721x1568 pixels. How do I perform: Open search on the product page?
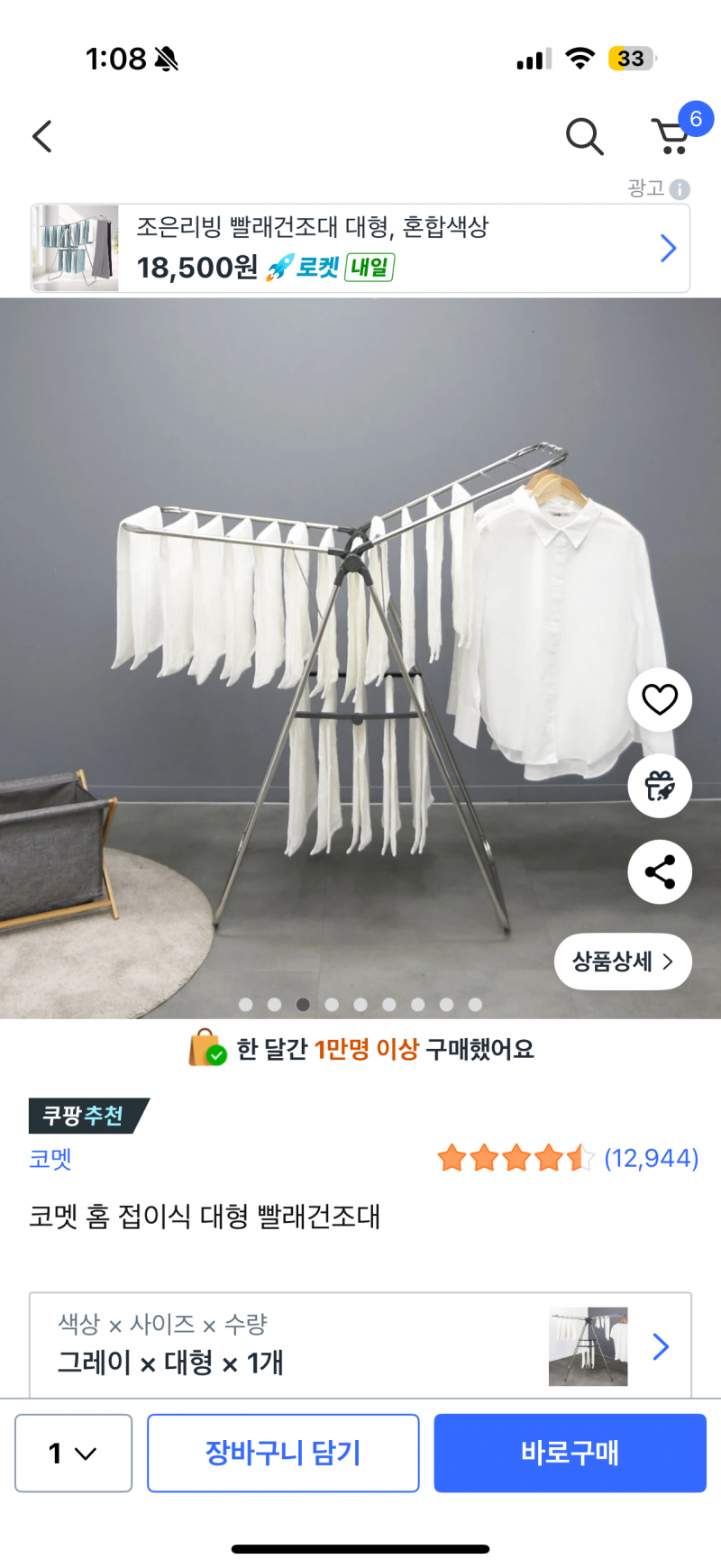585,137
